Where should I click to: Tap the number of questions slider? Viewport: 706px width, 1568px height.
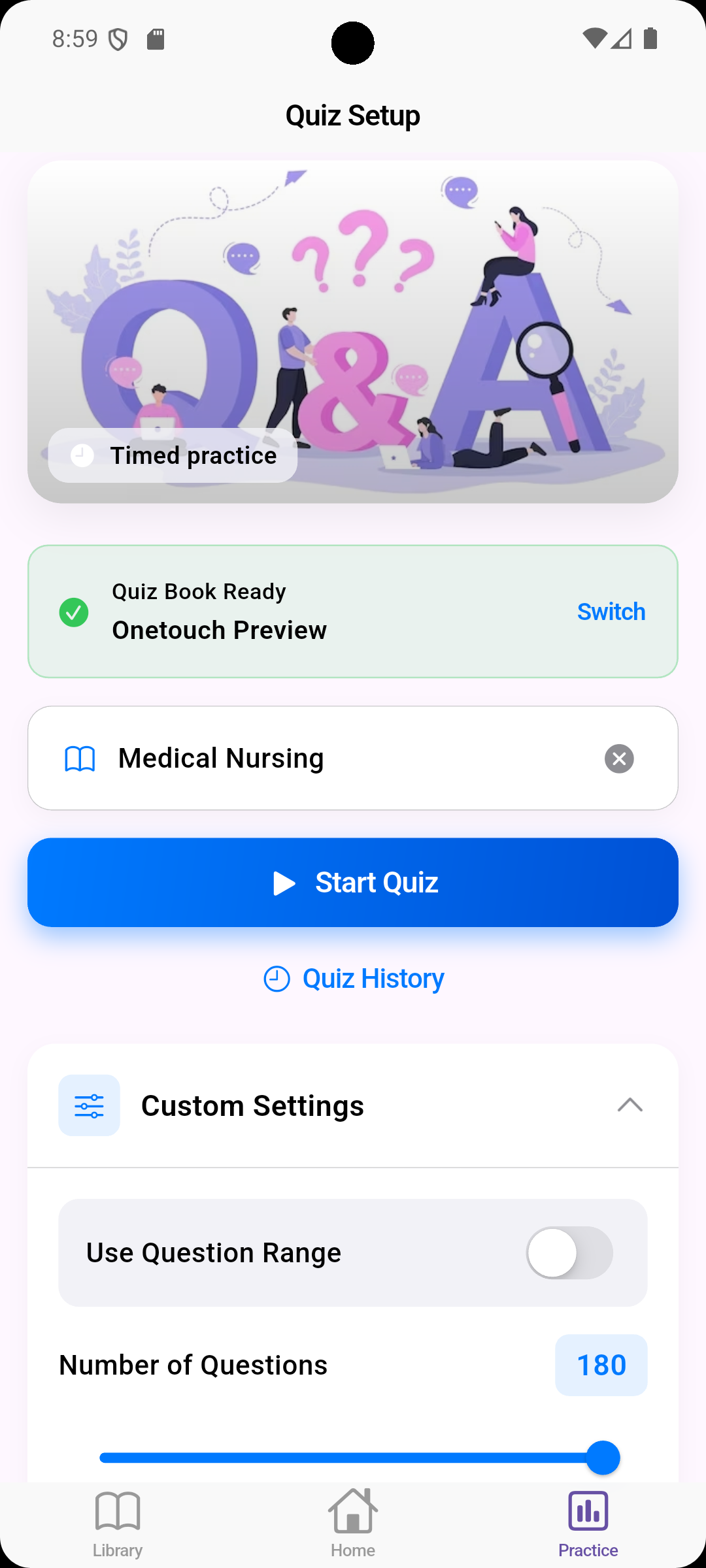click(353, 1458)
